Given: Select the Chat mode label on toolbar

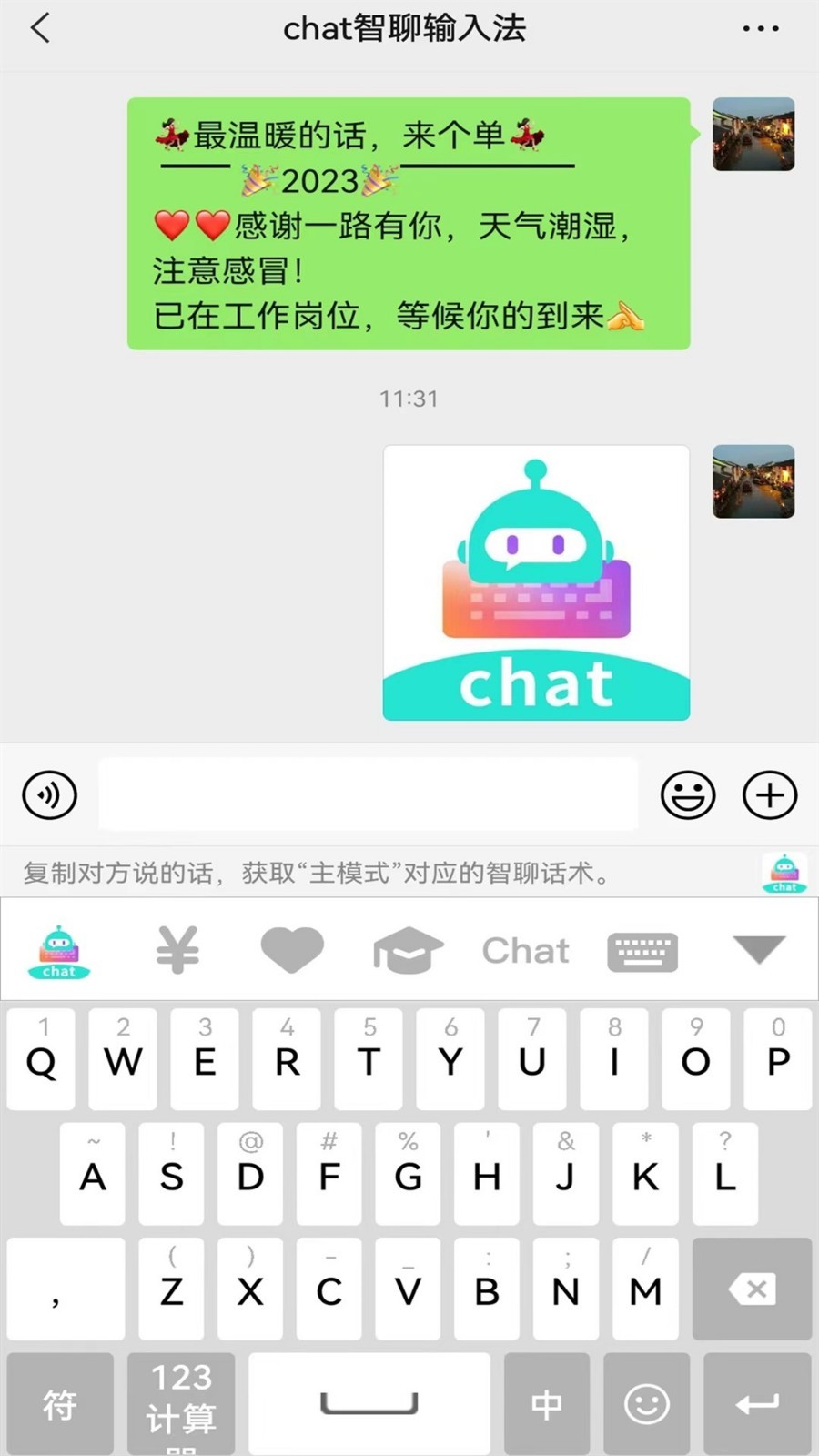Looking at the screenshot, I should 525,949.
